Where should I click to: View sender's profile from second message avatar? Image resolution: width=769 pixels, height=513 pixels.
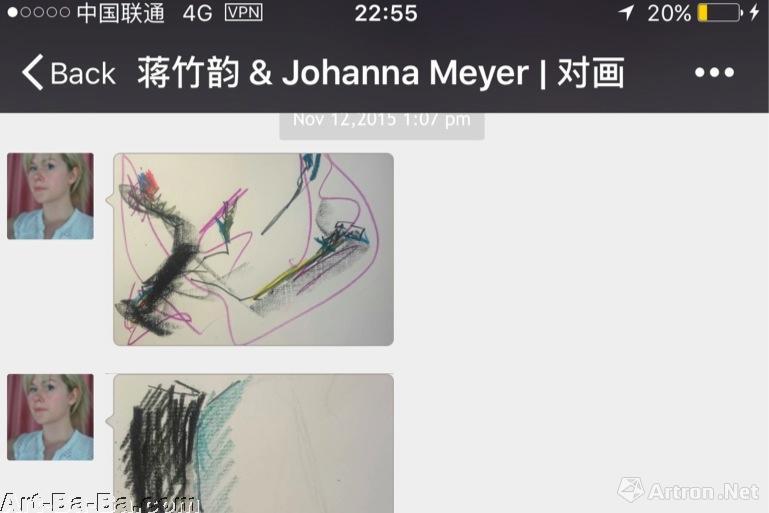click(50, 417)
